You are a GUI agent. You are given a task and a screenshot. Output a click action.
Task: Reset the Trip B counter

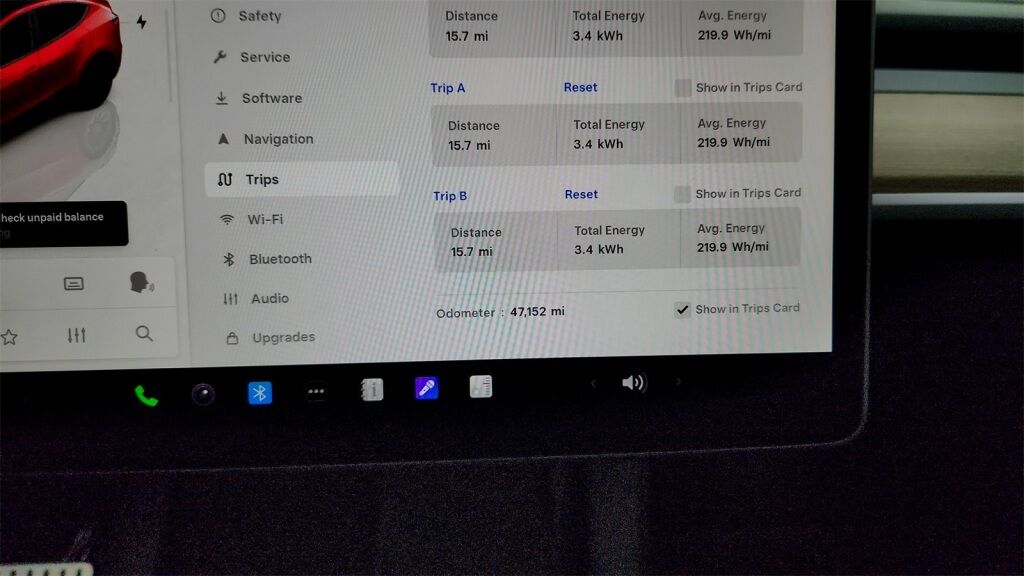[x=581, y=194]
